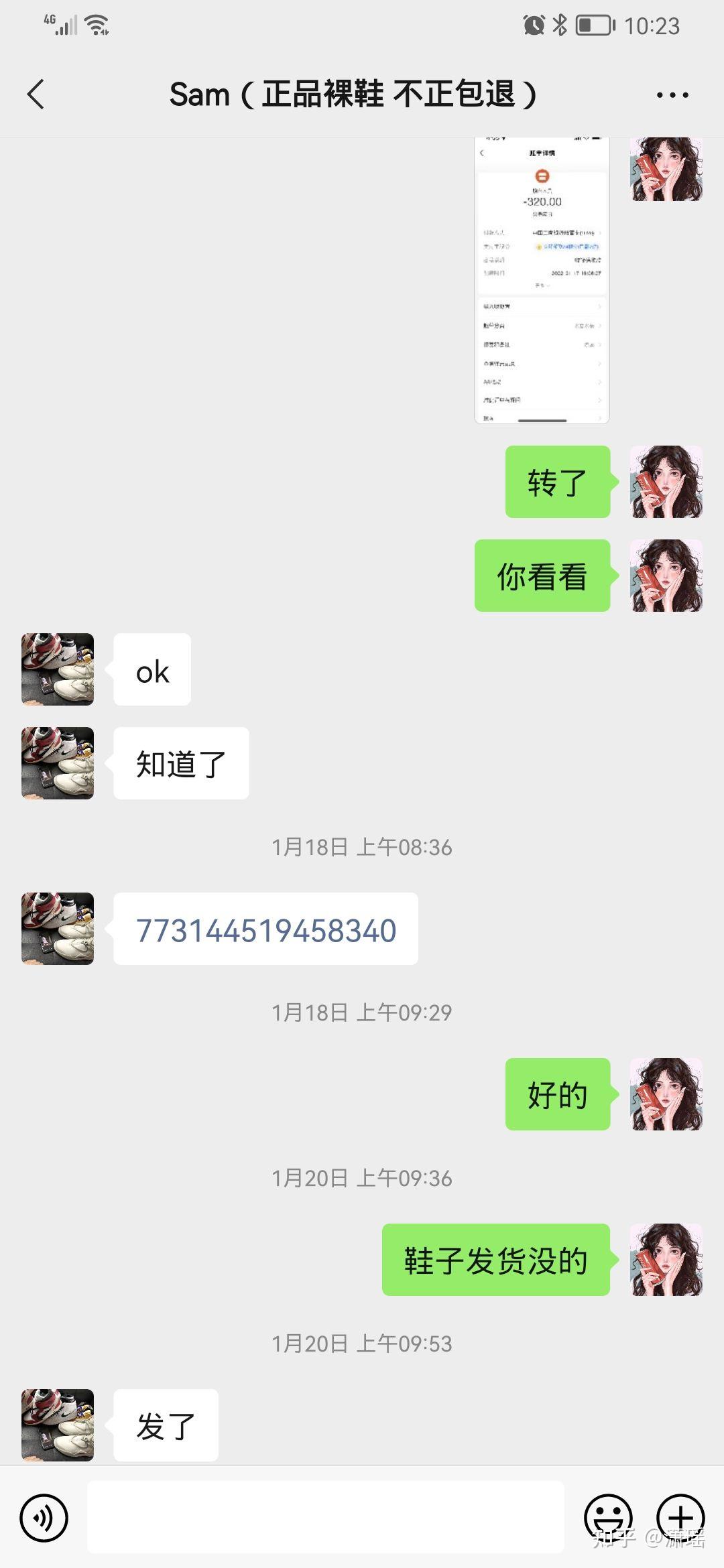
Task: Tap the tracking number 773144519458340 link
Action: 266,930
